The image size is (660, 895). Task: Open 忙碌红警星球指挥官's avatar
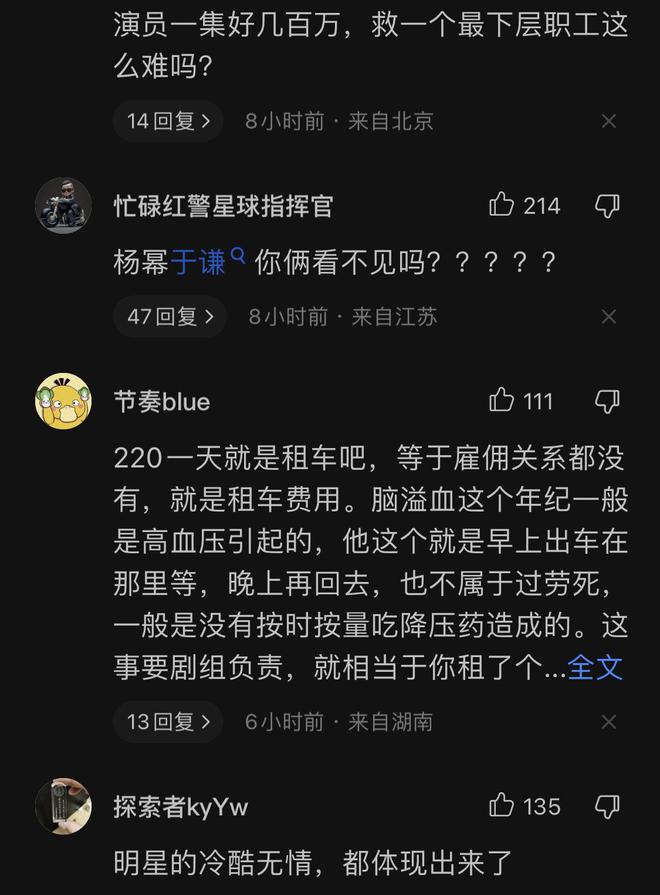pyautogui.click(x=63, y=206)
